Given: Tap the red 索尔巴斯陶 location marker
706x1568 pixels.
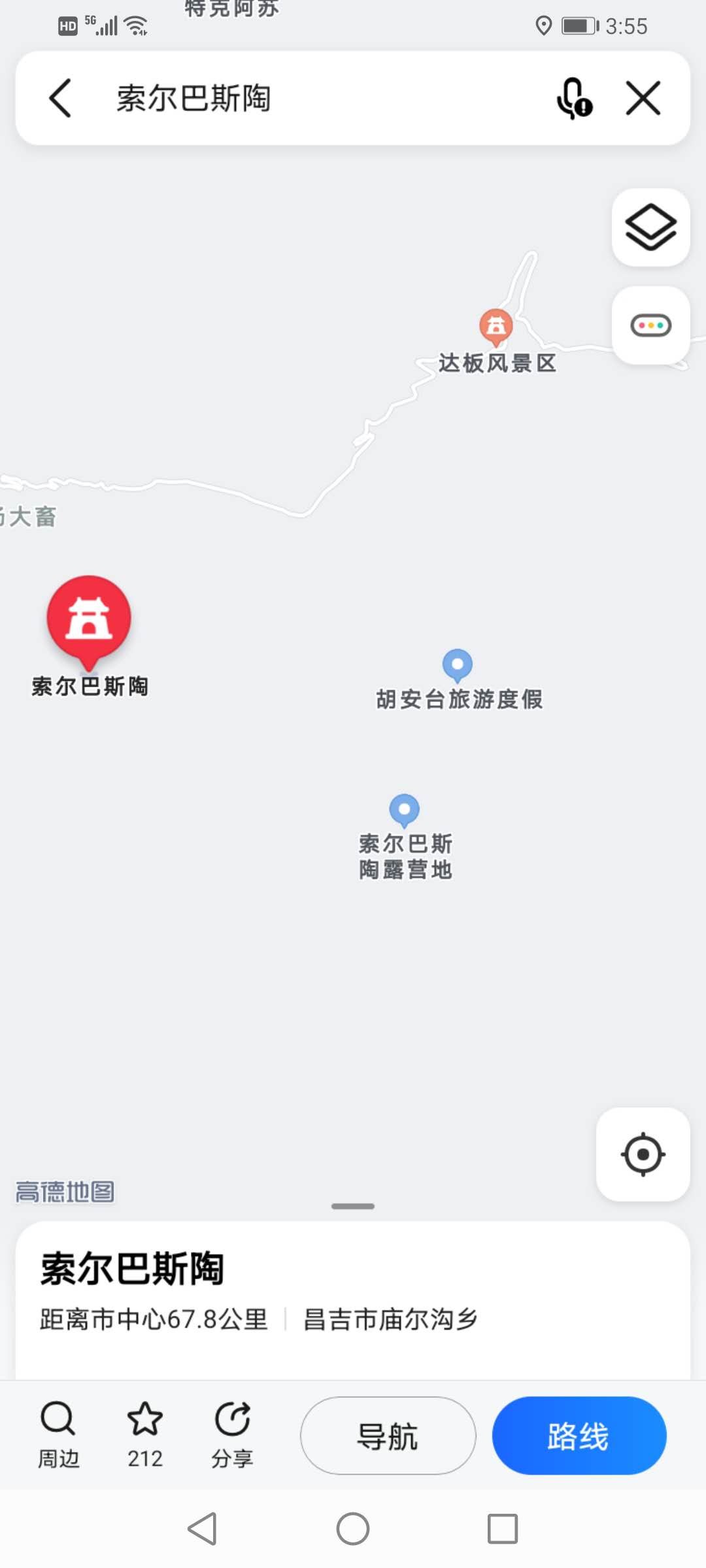Looking at the screenshot, I should [x=89, y=618].
